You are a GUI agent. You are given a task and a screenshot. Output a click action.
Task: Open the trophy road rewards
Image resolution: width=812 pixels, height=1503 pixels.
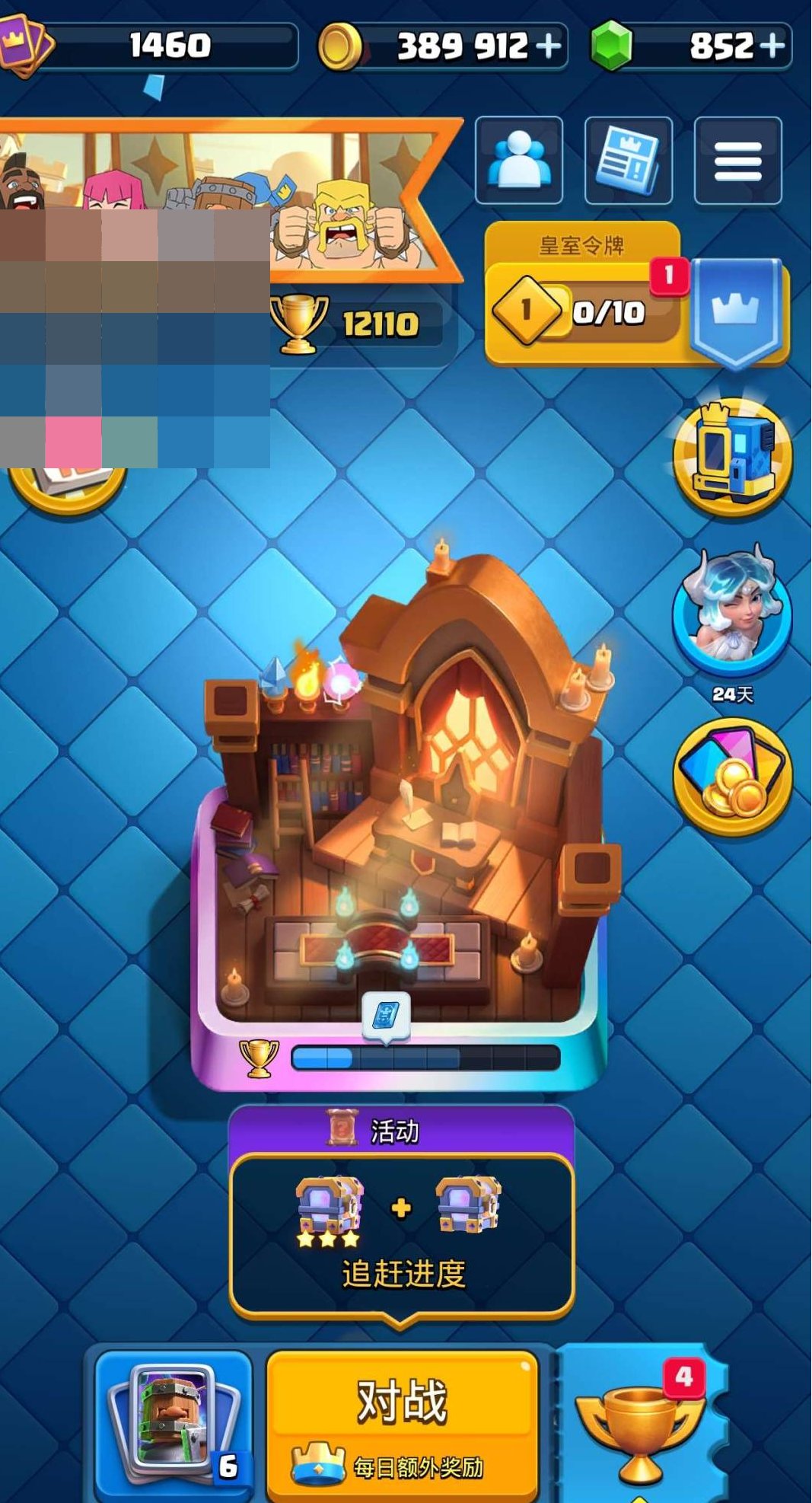(x=641, y=1425)
